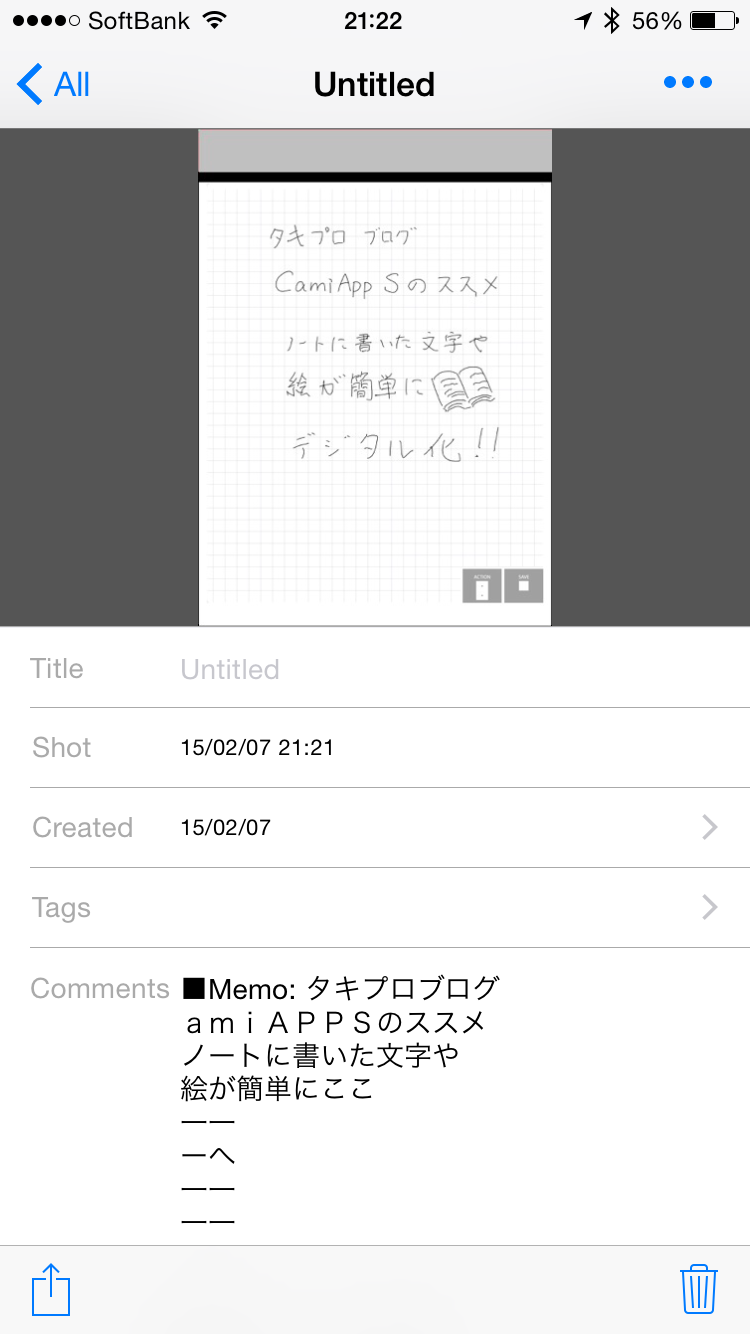Image resolution: width=750 pixels, height=1334 pixels.
Task: Delete this note with the trash icon
Action: tap(698, 1289)
